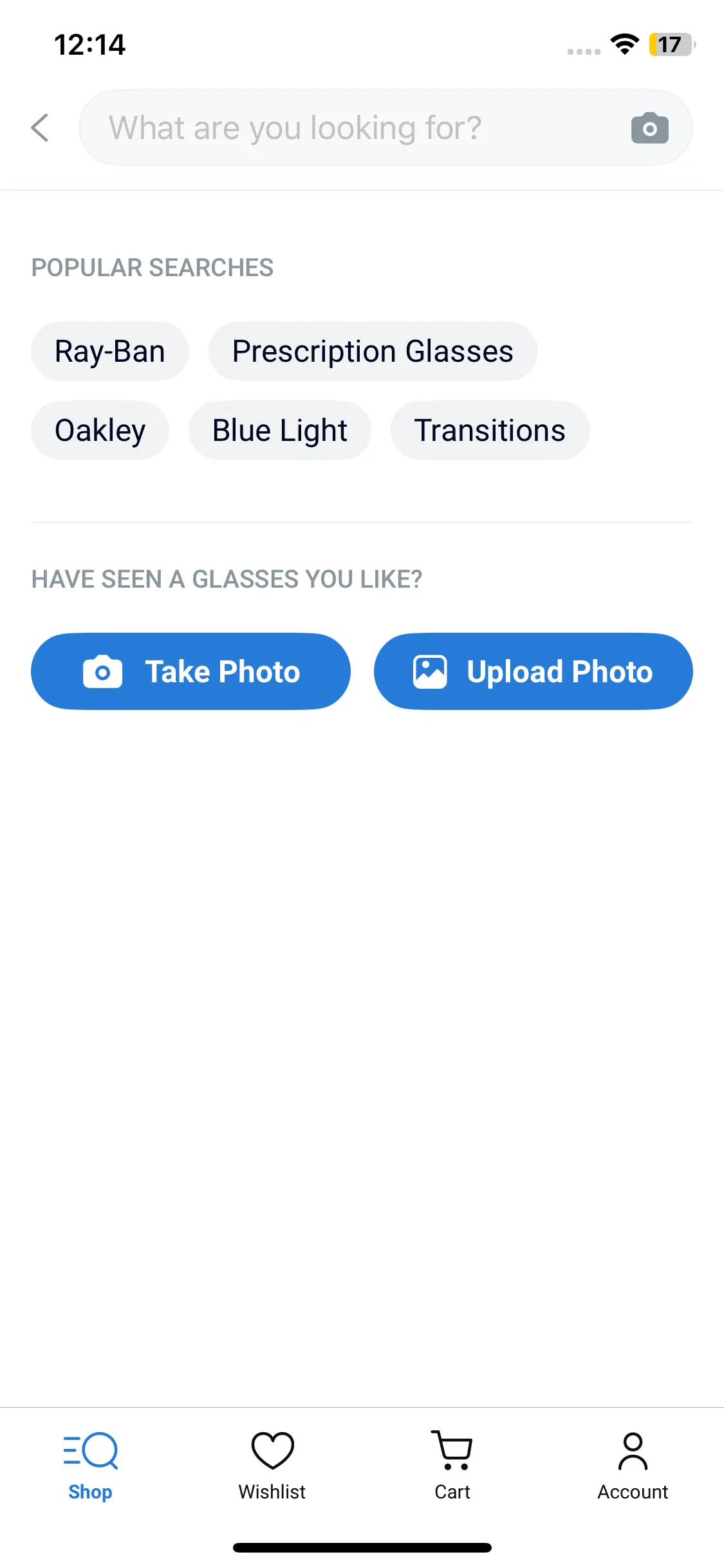The image size is (724, 1568).
Task: Check the battery indicator in status bar
Action: click(x=671, y=44)
